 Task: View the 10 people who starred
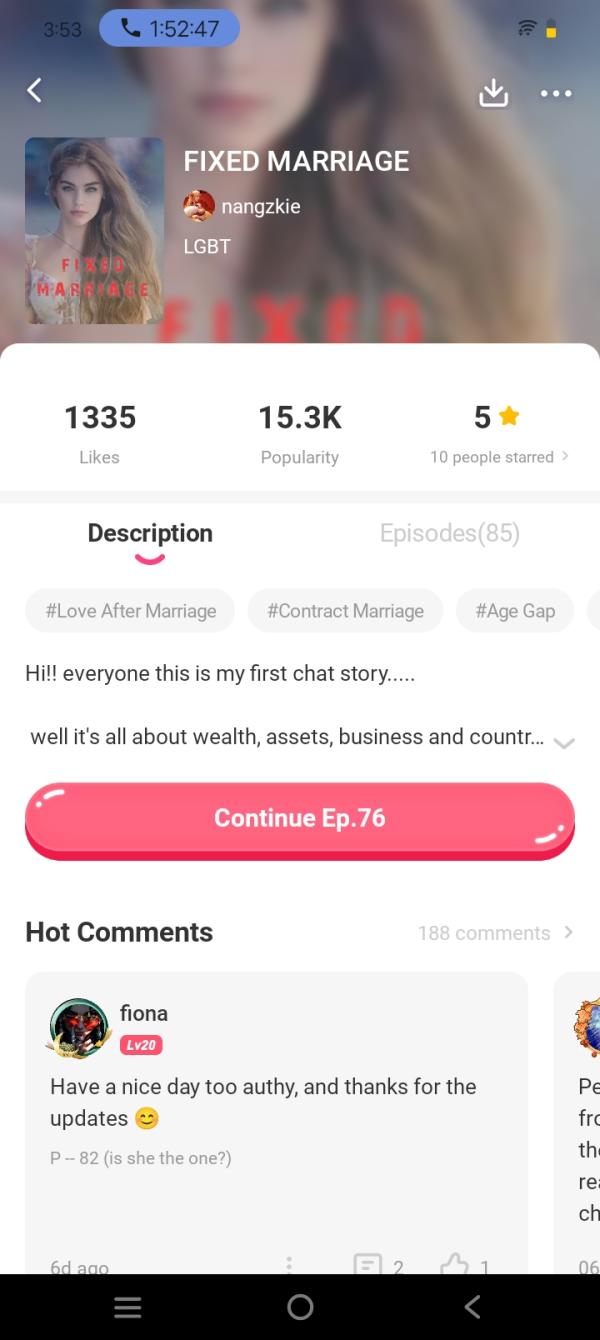(498, 457)
